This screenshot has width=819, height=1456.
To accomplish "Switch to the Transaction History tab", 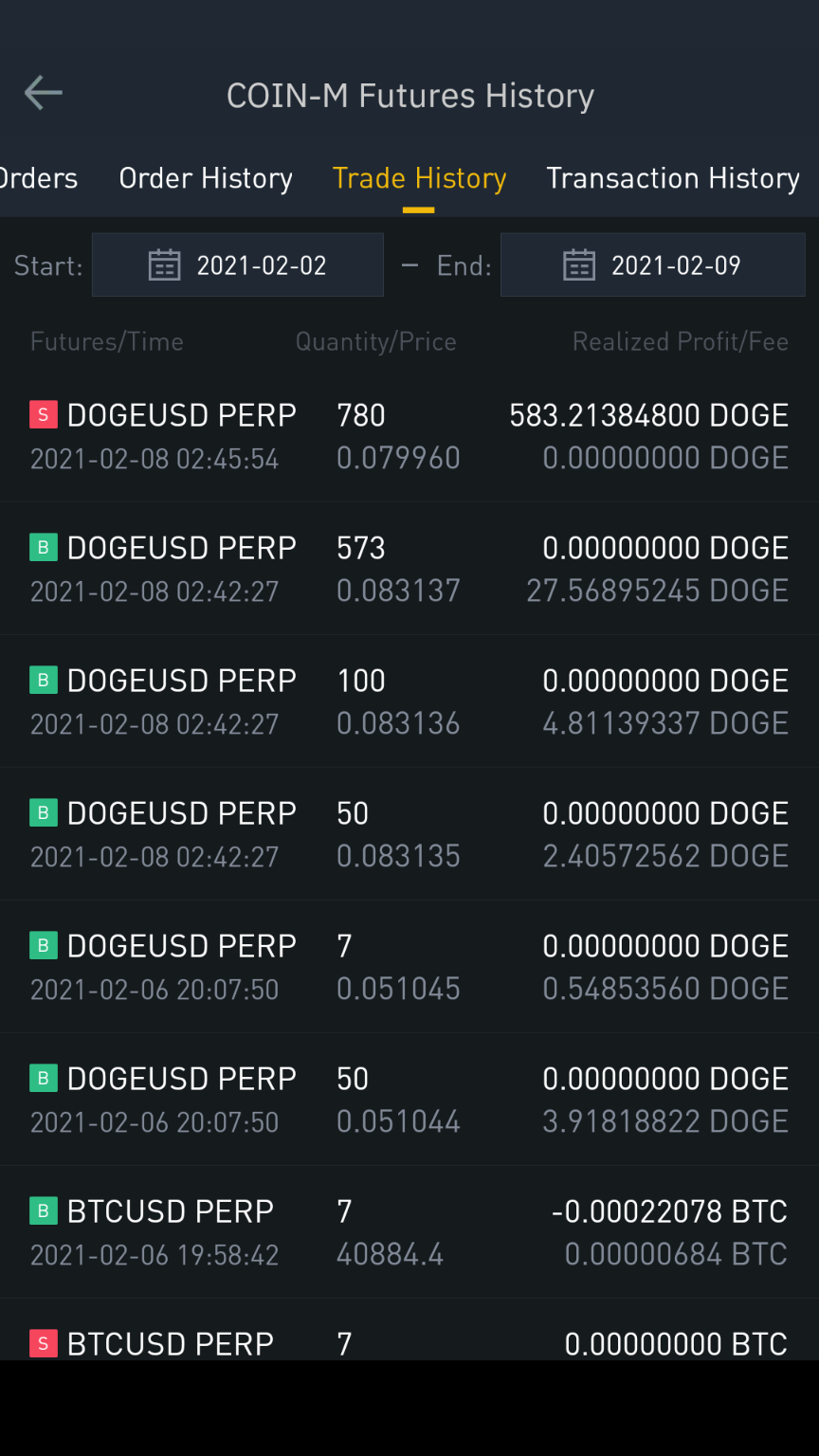I will 673,178.
